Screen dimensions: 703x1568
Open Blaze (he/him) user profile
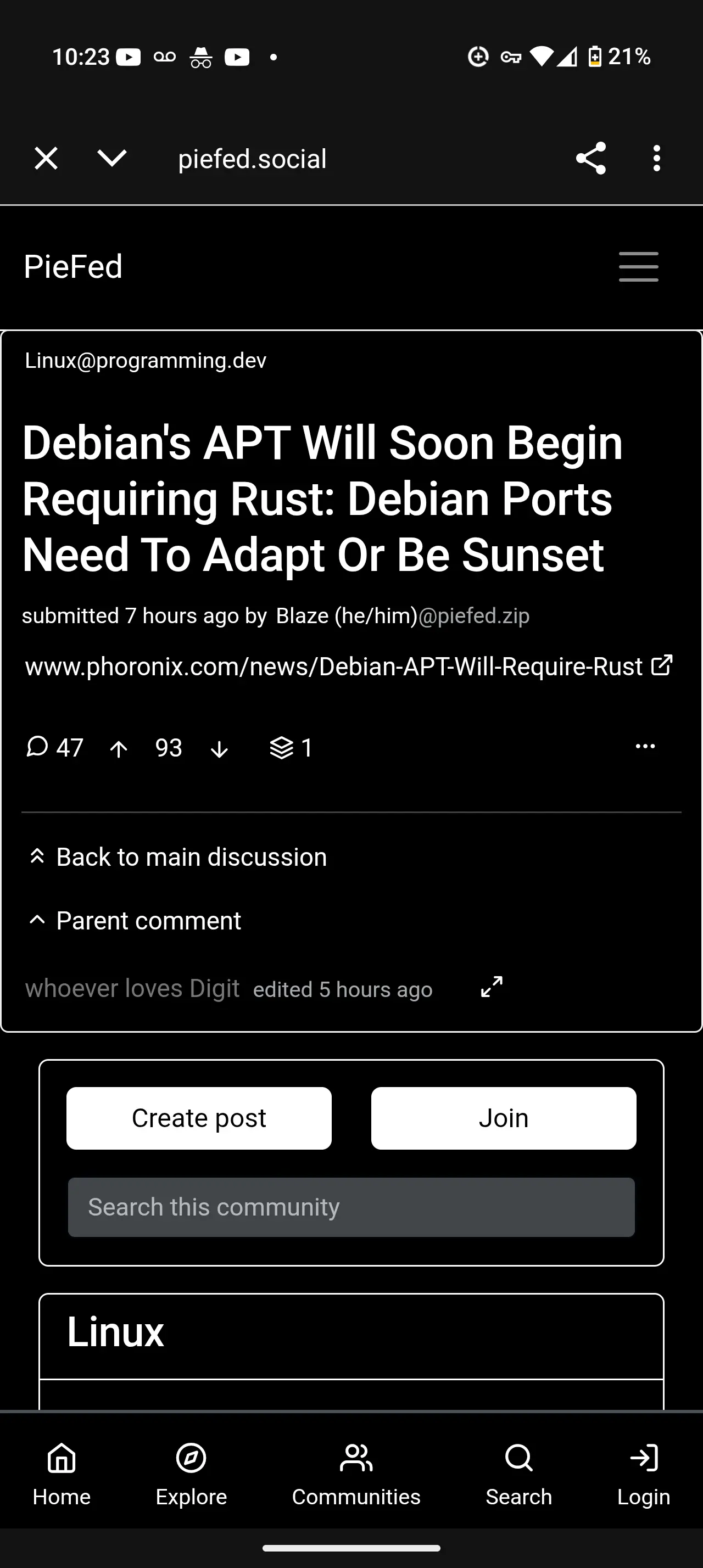[x=347, y=616]
